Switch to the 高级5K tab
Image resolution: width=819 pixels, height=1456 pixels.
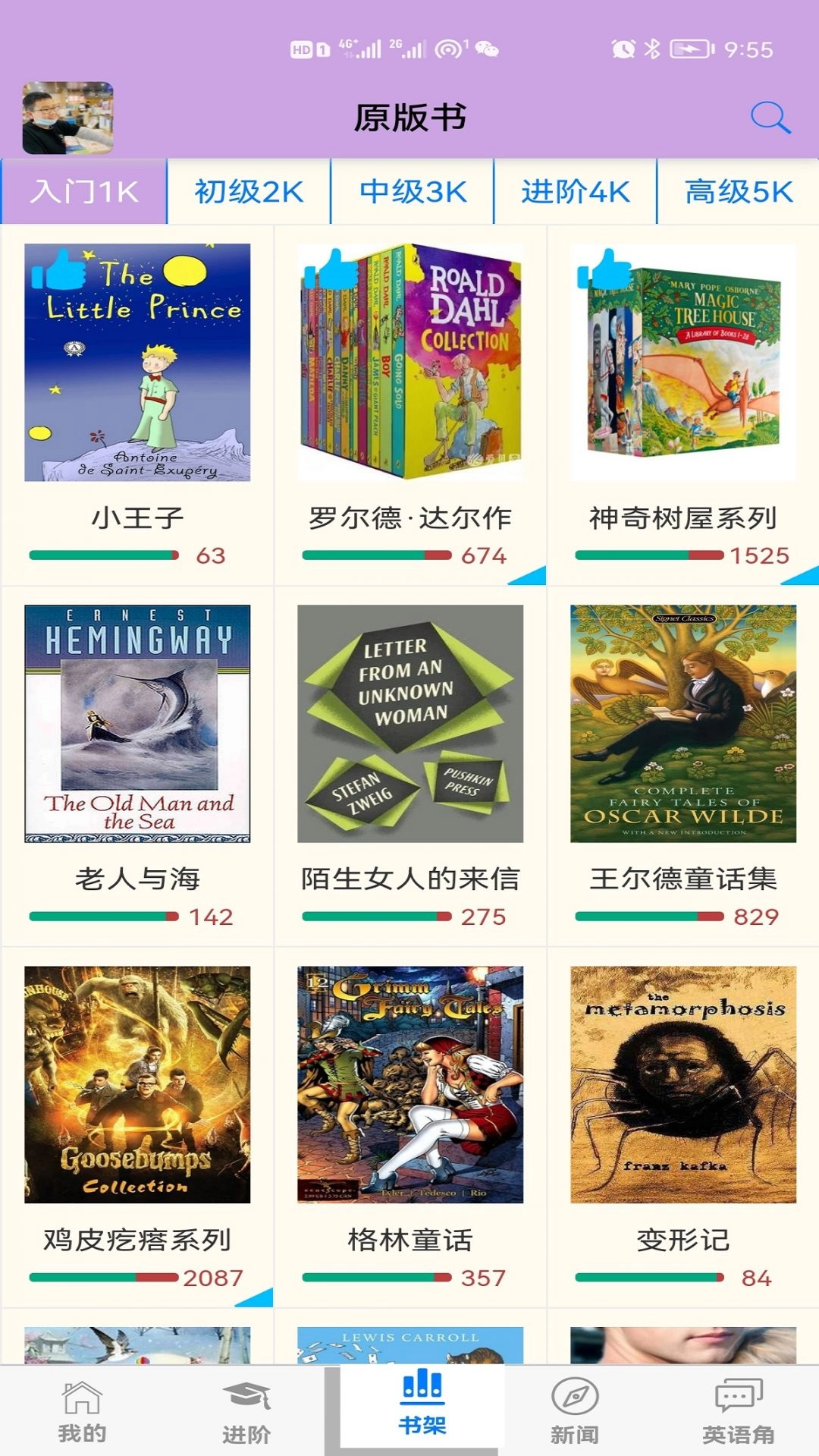point(738,192)
